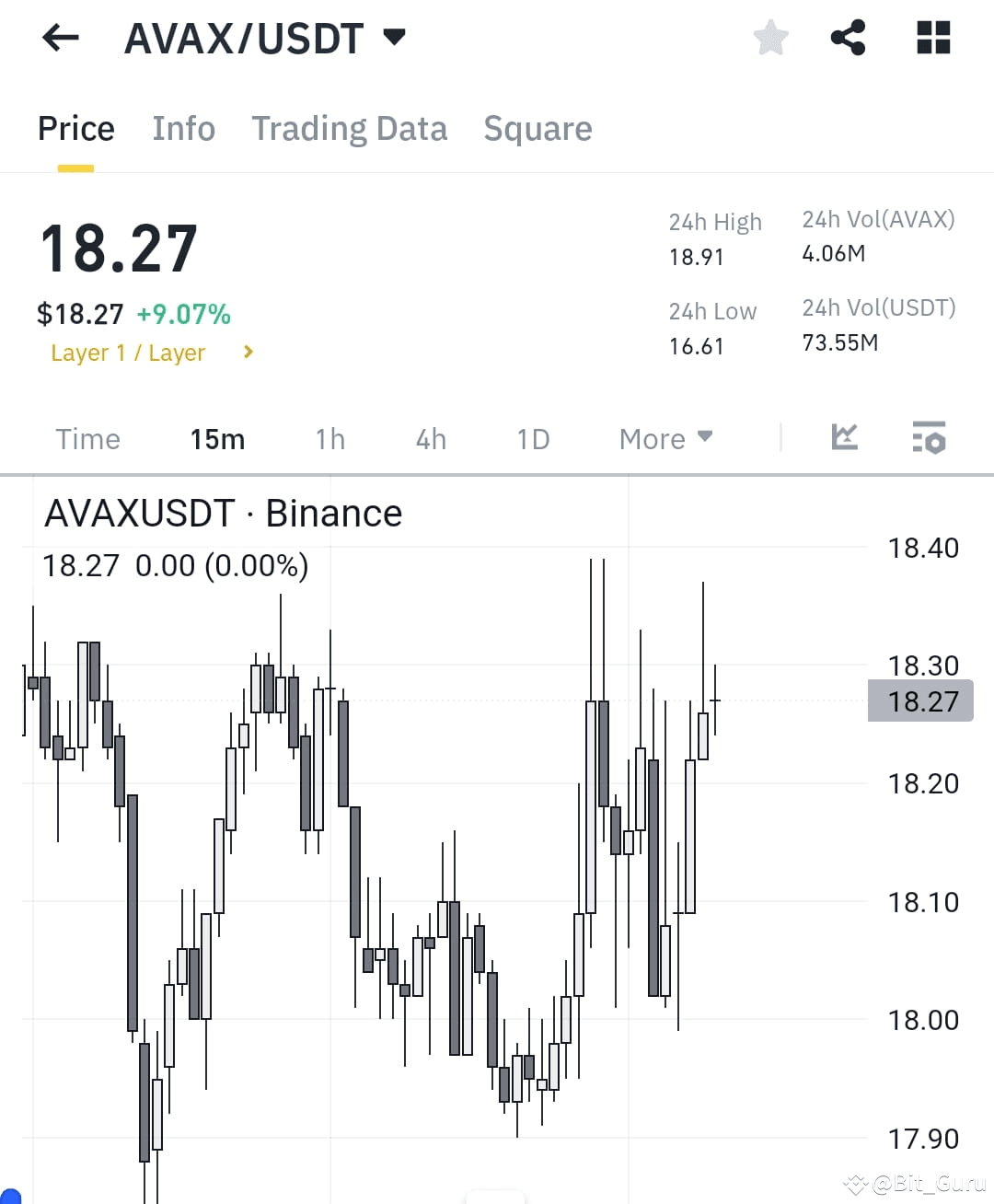Click the highlighted 18.27 price label
The height and width of the screenshot is (1204, 994).
click(920, 700)
